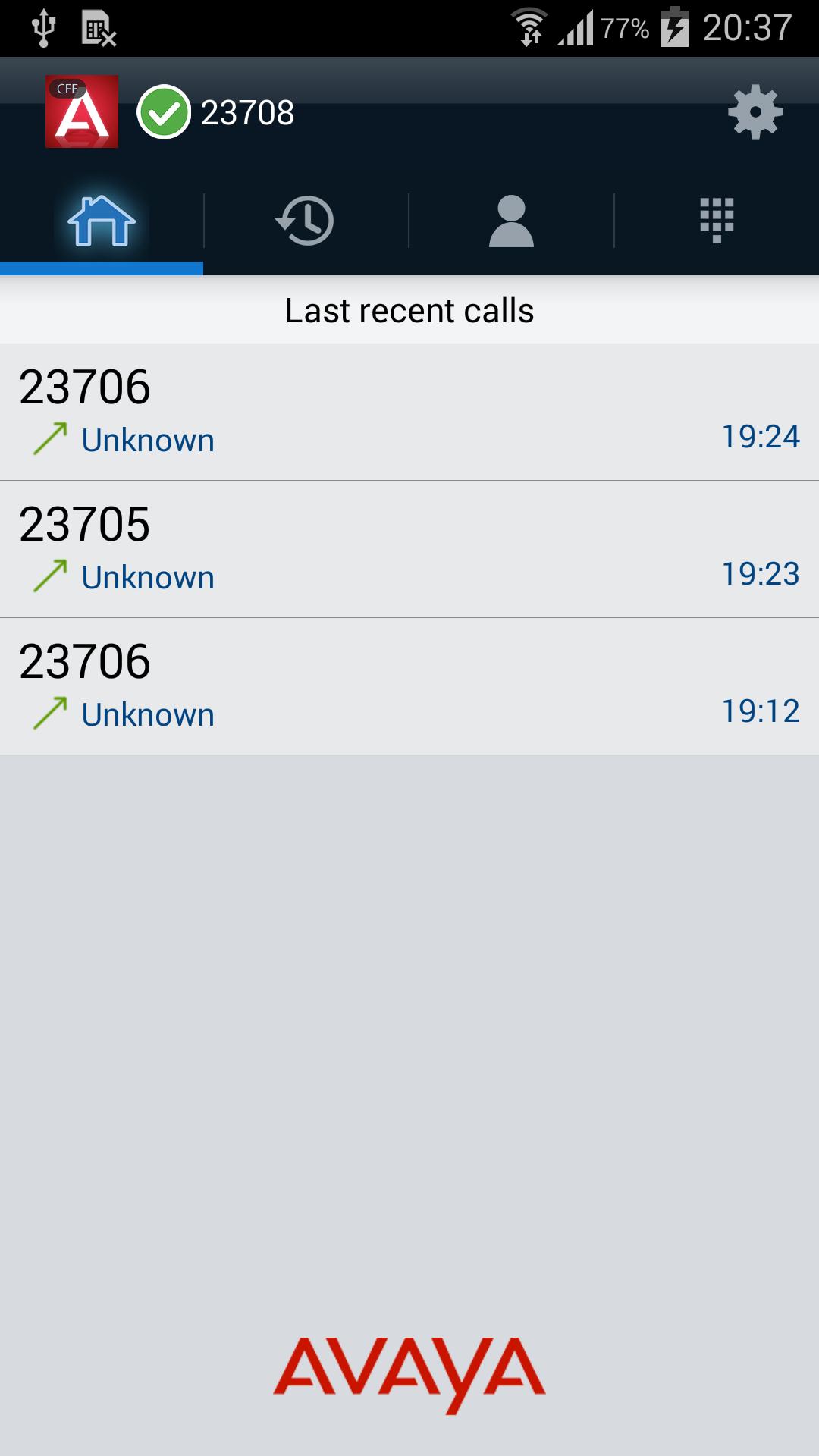Open the contacts tab
Screen dimensions: 819x1456
[511, 221]
